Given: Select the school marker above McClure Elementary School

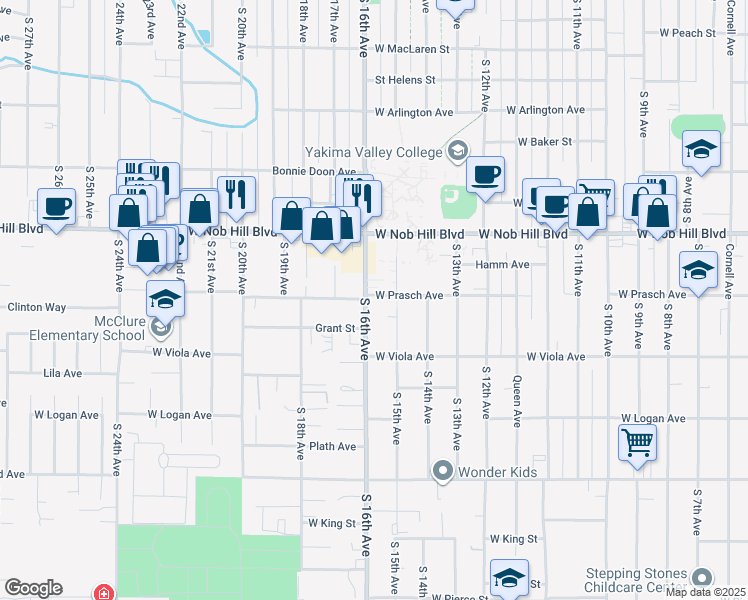Looking at the screenshot, I should tap(165, 301).
